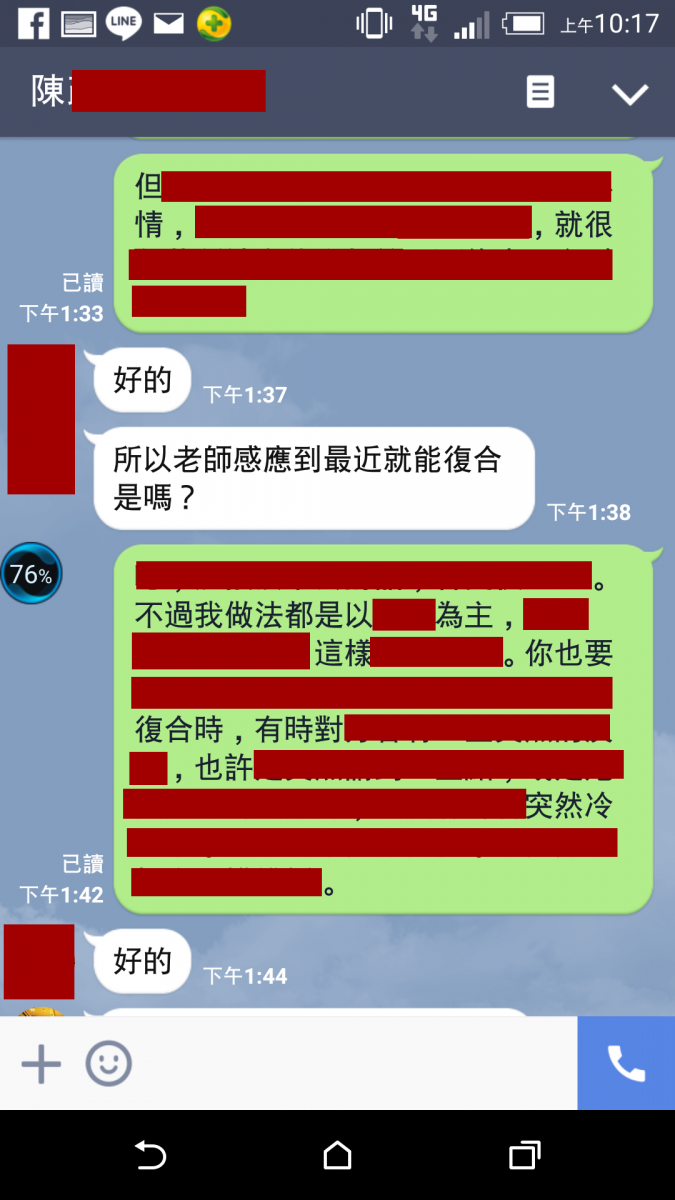Expand the chat options dropdown arrow
The height and width of the screenshot is (1200, 675).
(630, 94)
